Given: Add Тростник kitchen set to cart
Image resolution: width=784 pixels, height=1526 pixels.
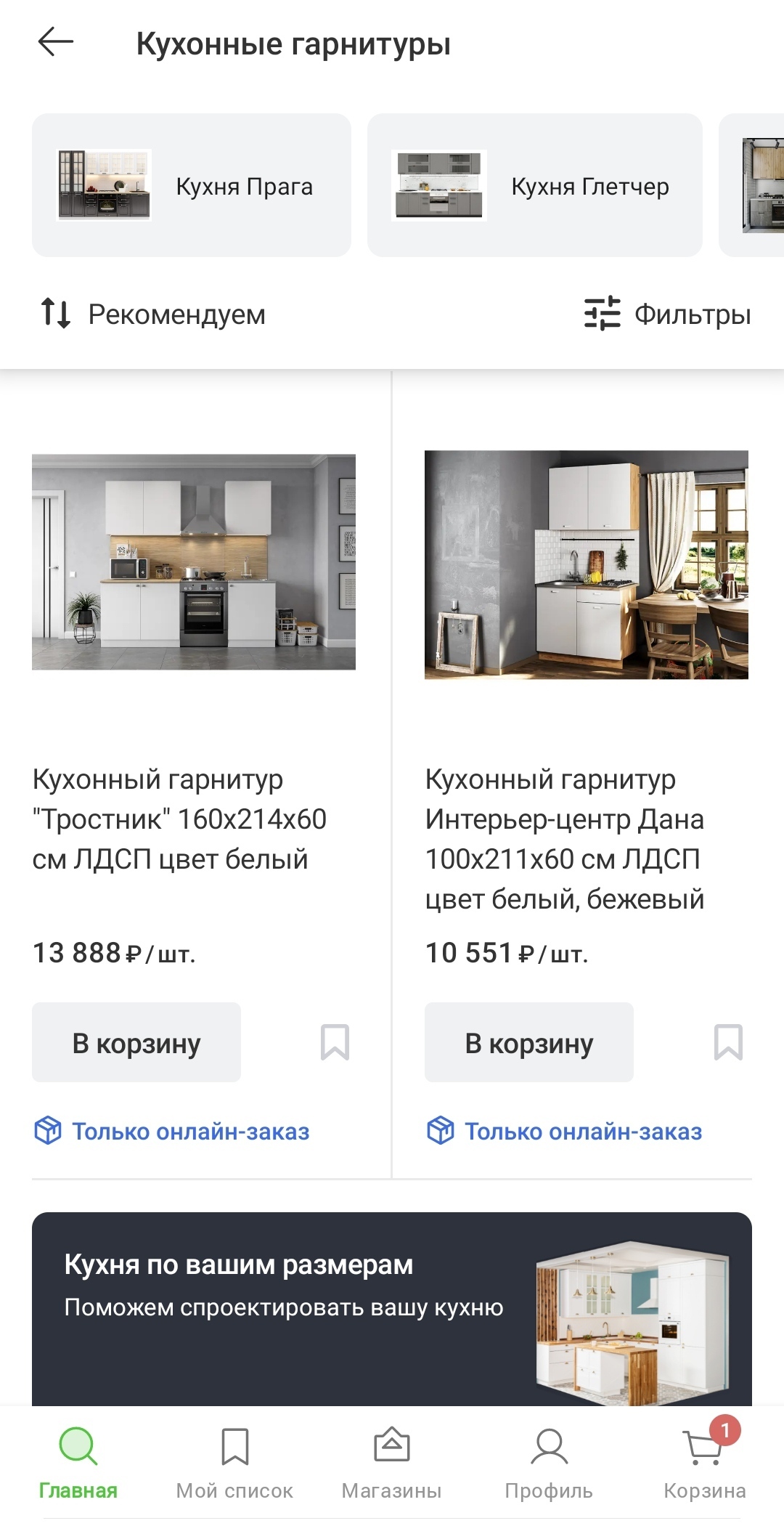Looking at the screenshot, I should click(x=136, y=1042).
